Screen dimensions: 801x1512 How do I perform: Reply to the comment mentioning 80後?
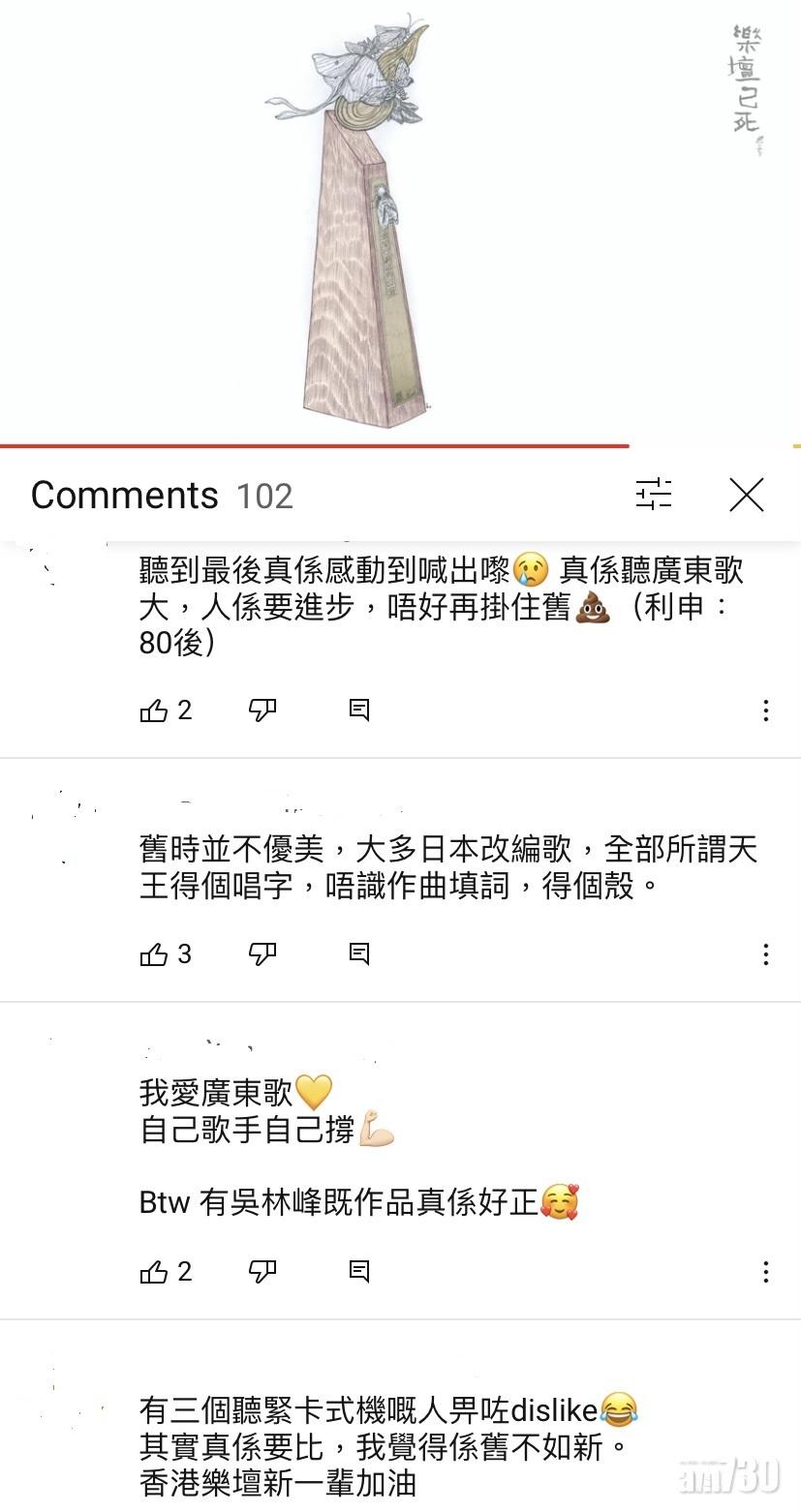click(x=359, y=711)
